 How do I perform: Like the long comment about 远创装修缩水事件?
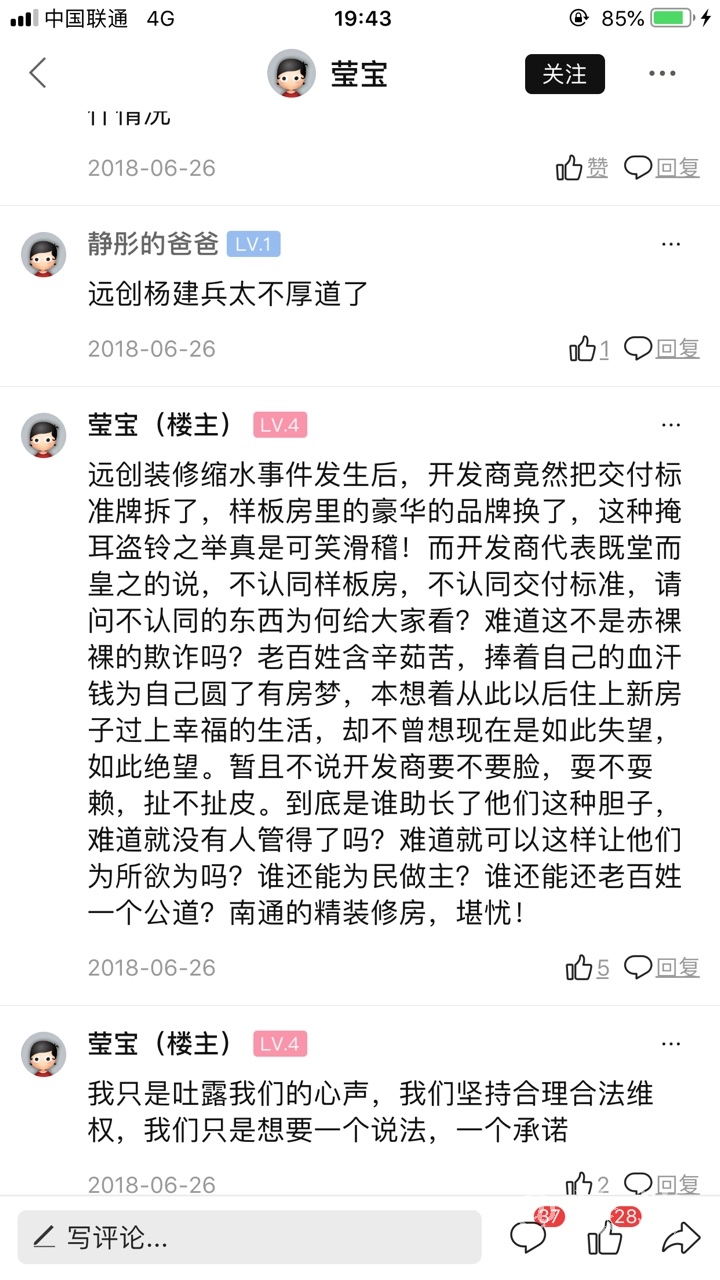(587, 967)
